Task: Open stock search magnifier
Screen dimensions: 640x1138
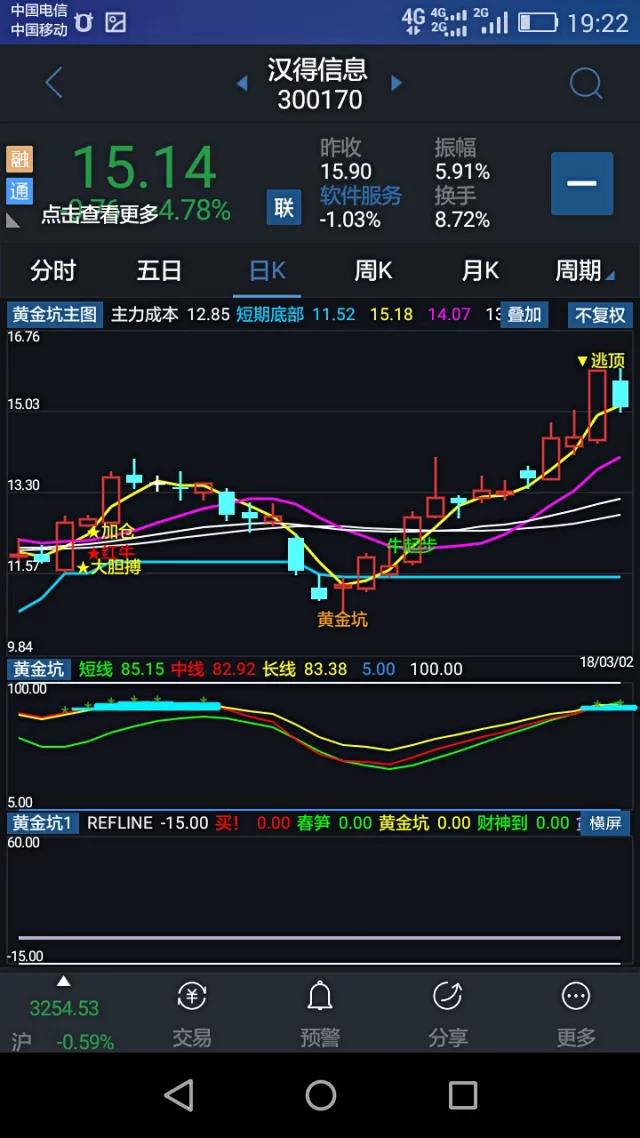Action: pos(586,83)
